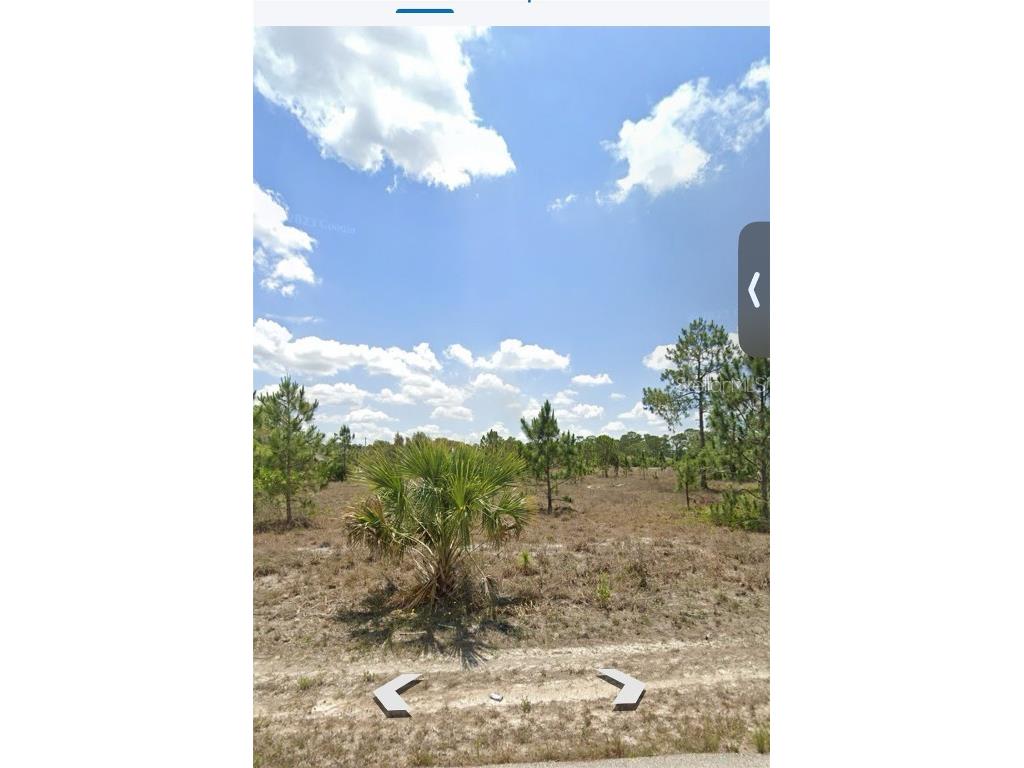The width and height of the screenshot is (1024, 768).
Task: Move left along the Street View road
Action: coord(396,694)
